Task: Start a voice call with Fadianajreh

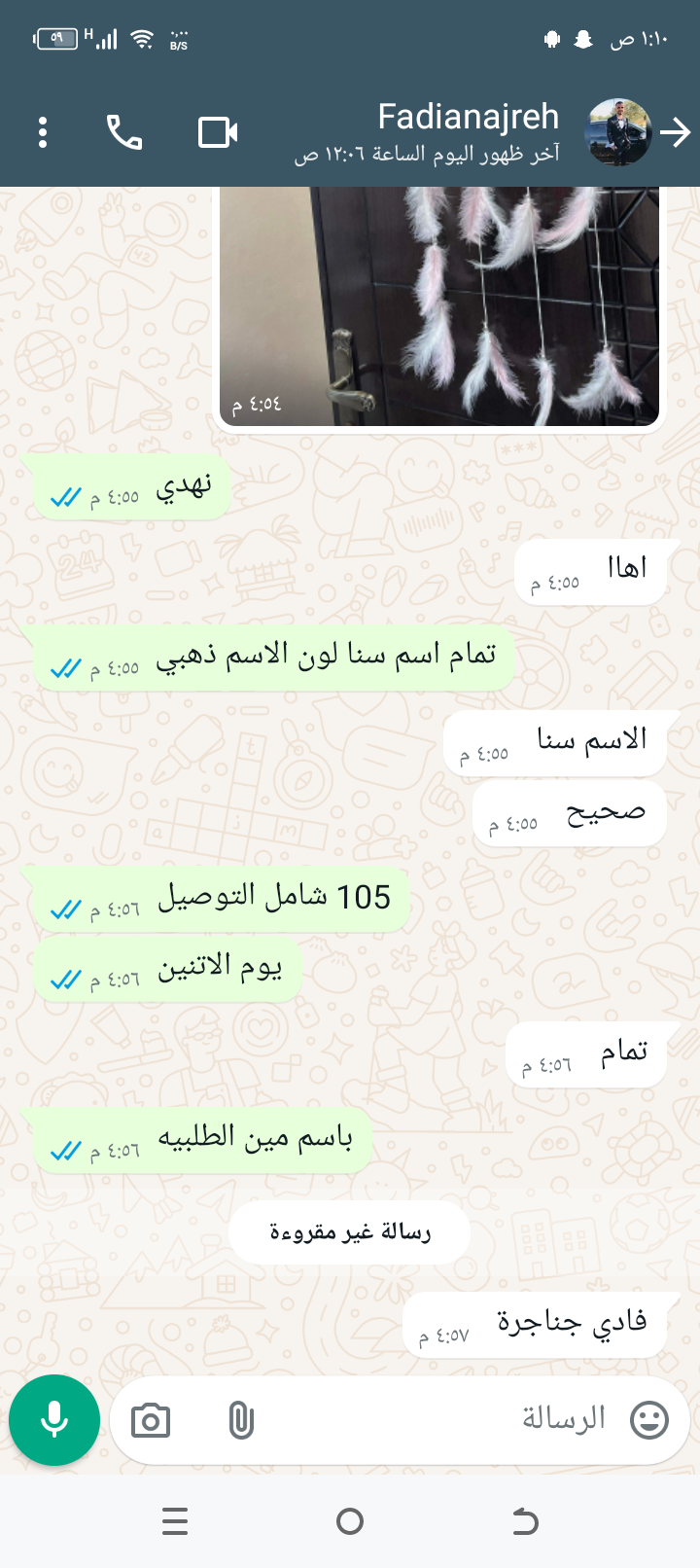Action: 124,132
